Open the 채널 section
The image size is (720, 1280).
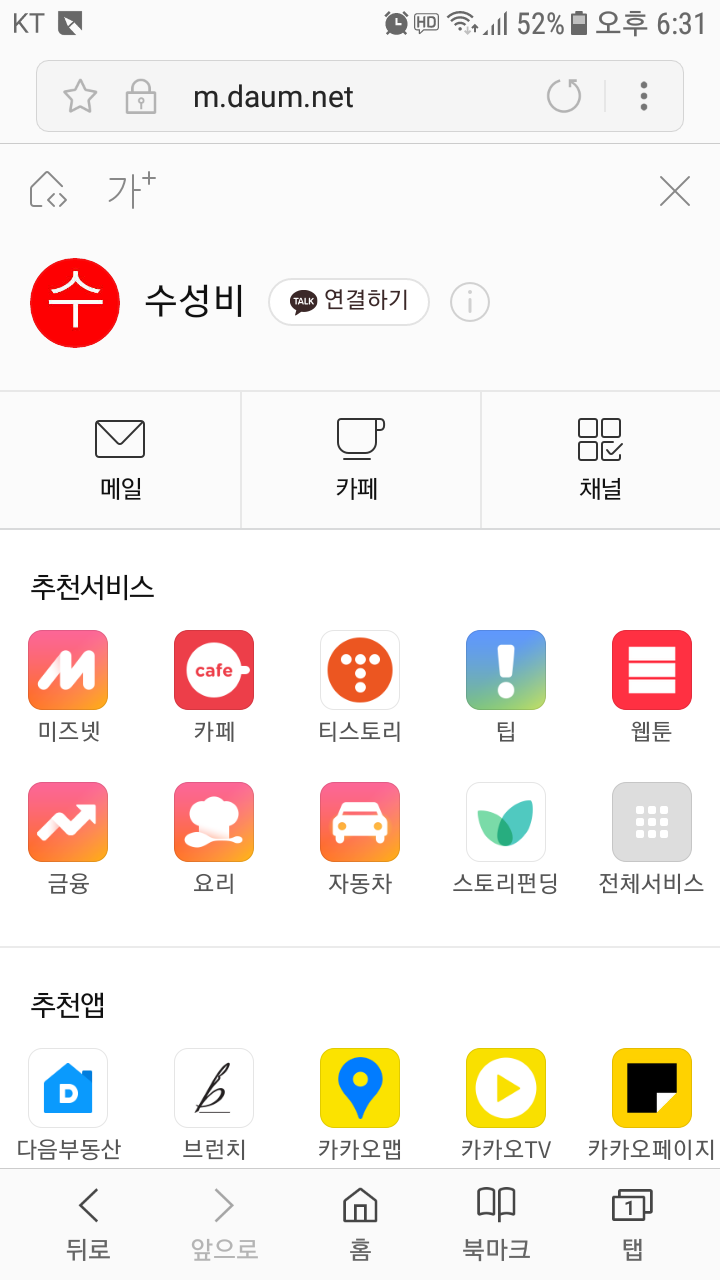[600, 460]
